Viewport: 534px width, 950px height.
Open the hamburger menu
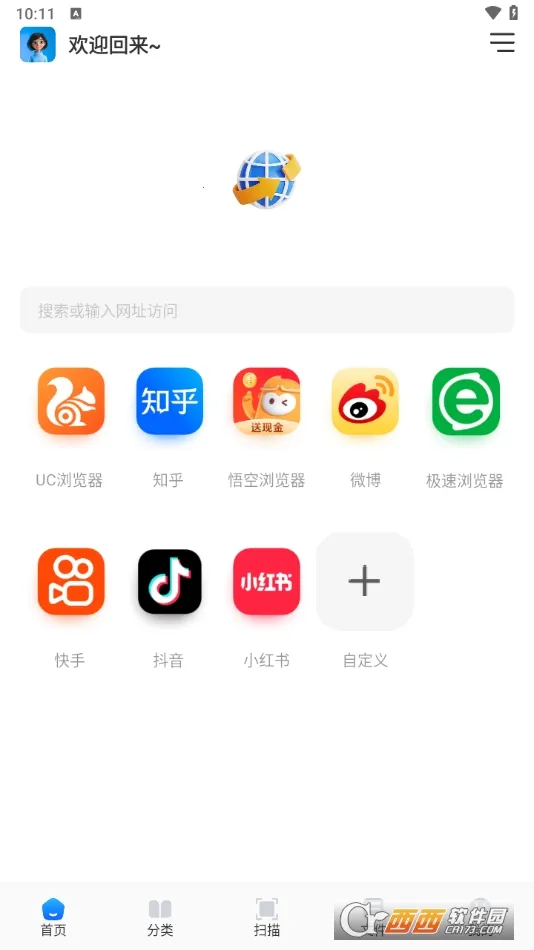[x=502, y=42]
